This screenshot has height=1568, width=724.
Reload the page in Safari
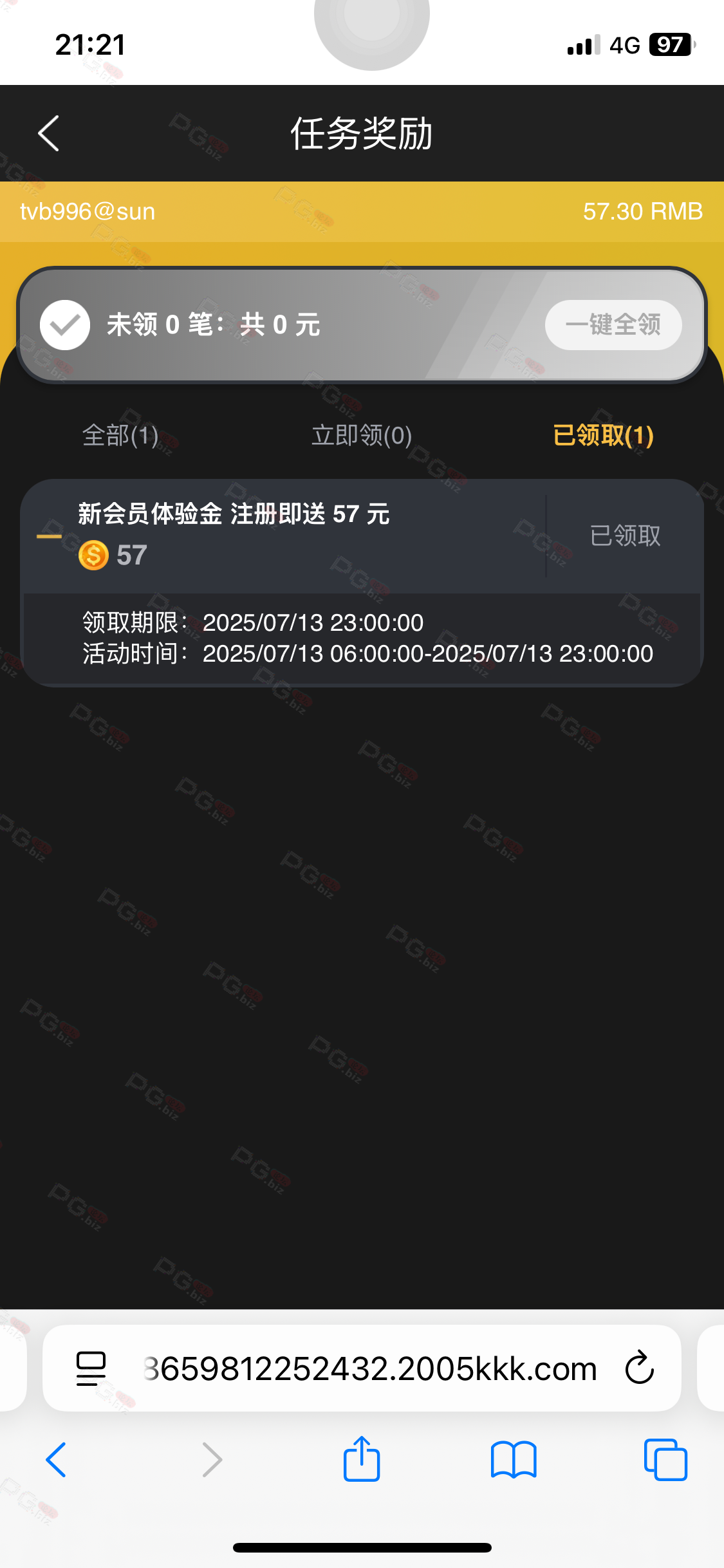(640, 1368)
